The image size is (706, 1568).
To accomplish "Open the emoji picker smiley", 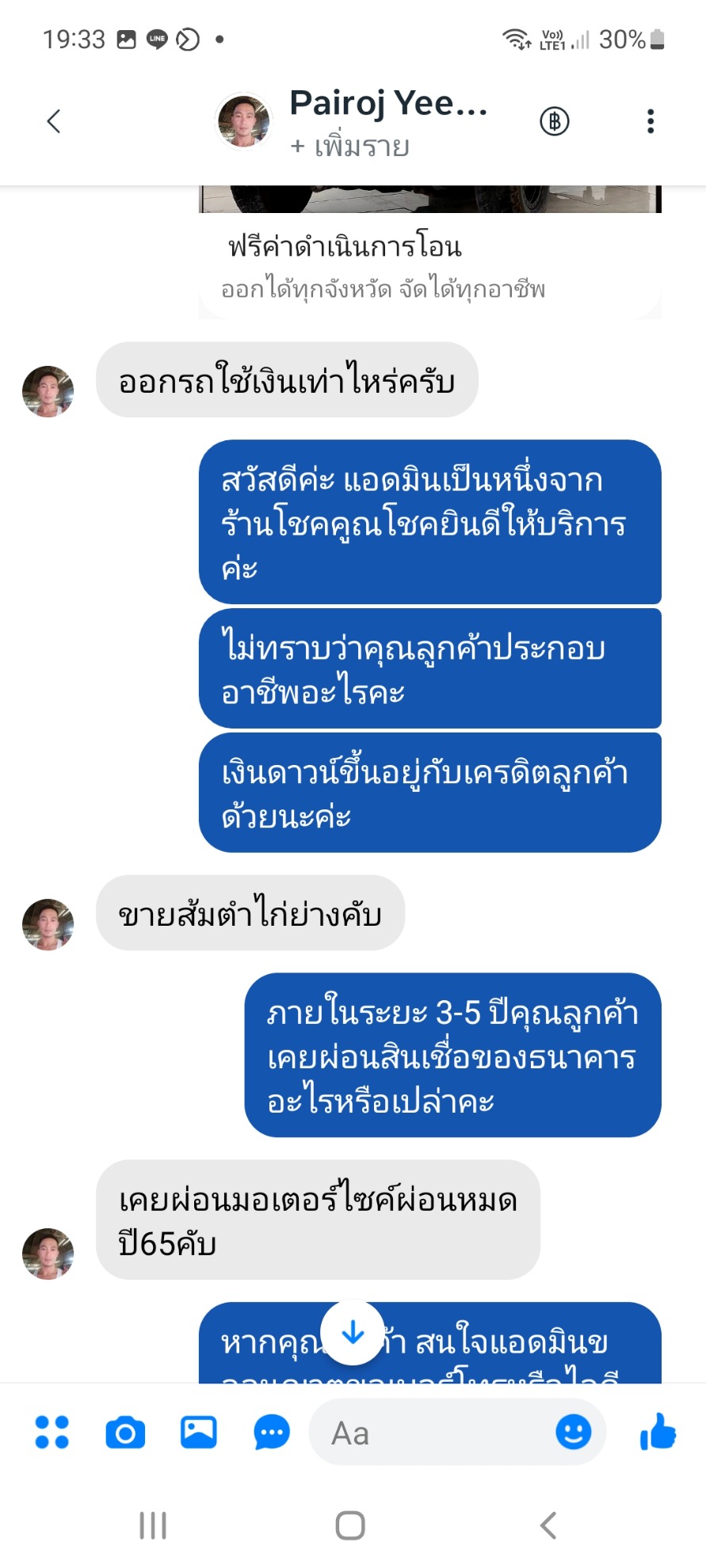I will [x=573, y=1432].
